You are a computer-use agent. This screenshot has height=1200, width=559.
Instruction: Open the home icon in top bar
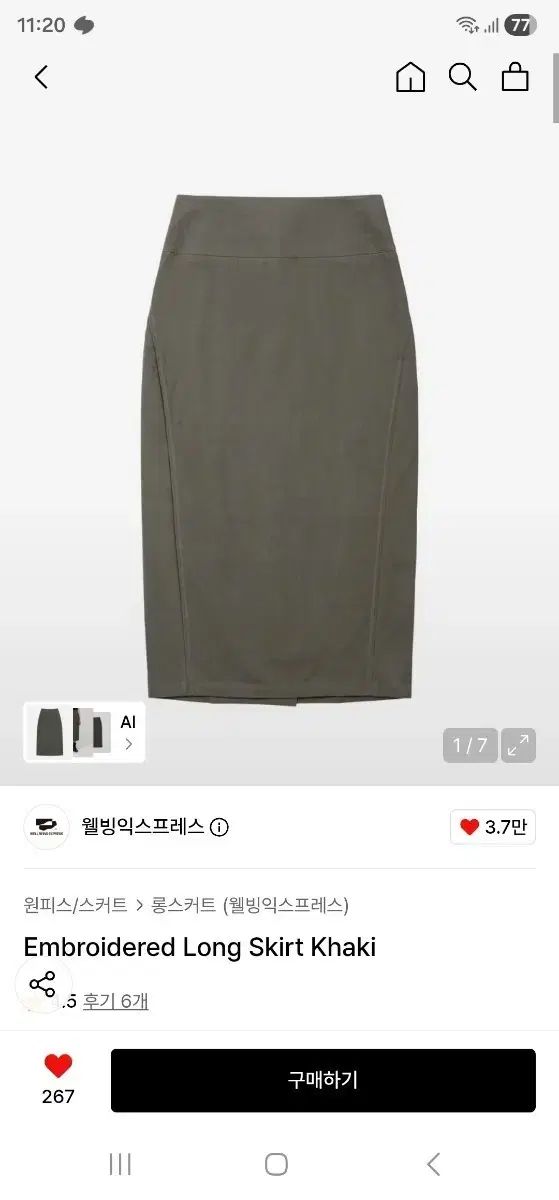coord(411,77)
